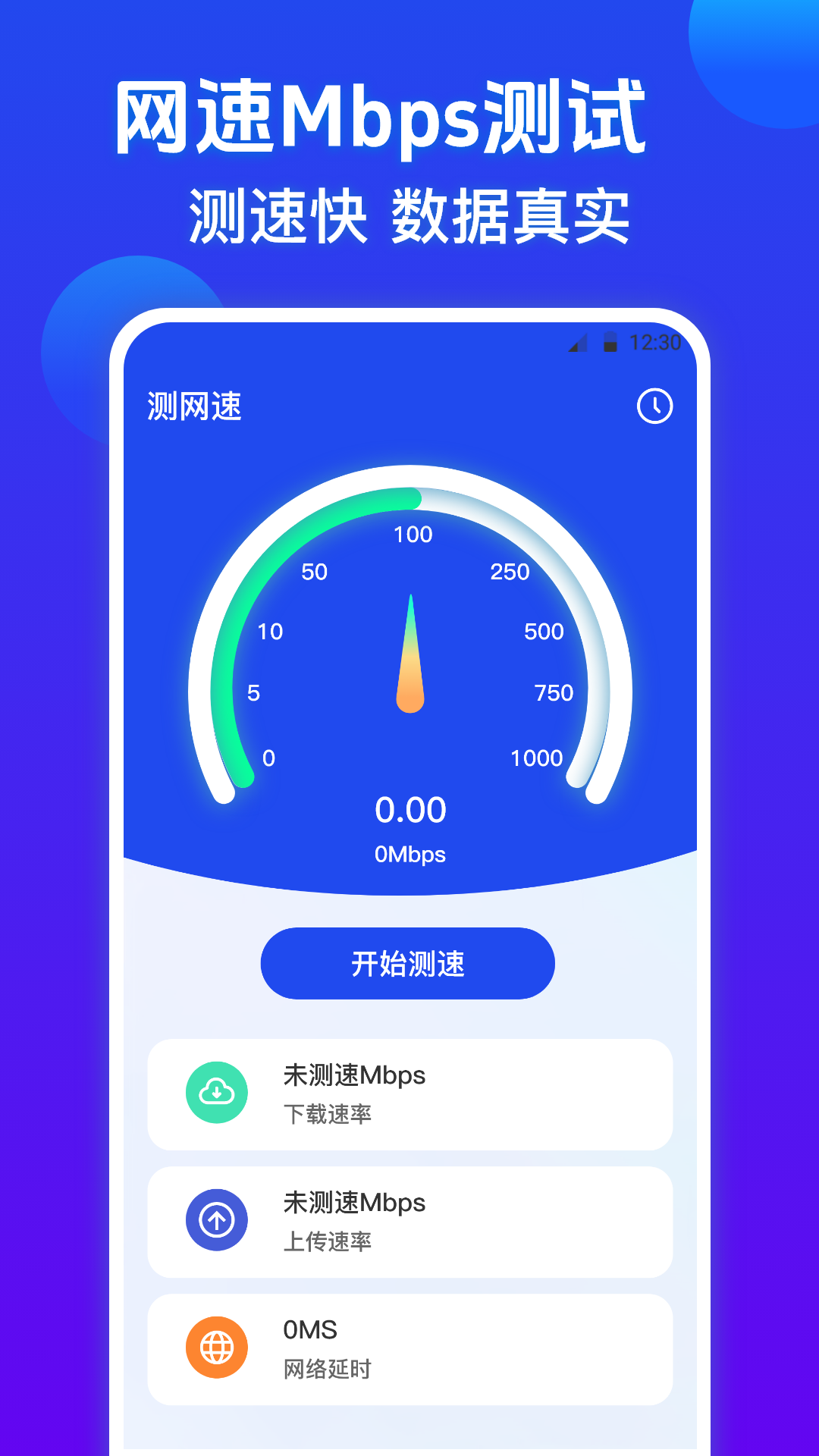The image size is (819, 1456).
Task: Select the gauge needle on the speedometer
Action: [411, 652]
